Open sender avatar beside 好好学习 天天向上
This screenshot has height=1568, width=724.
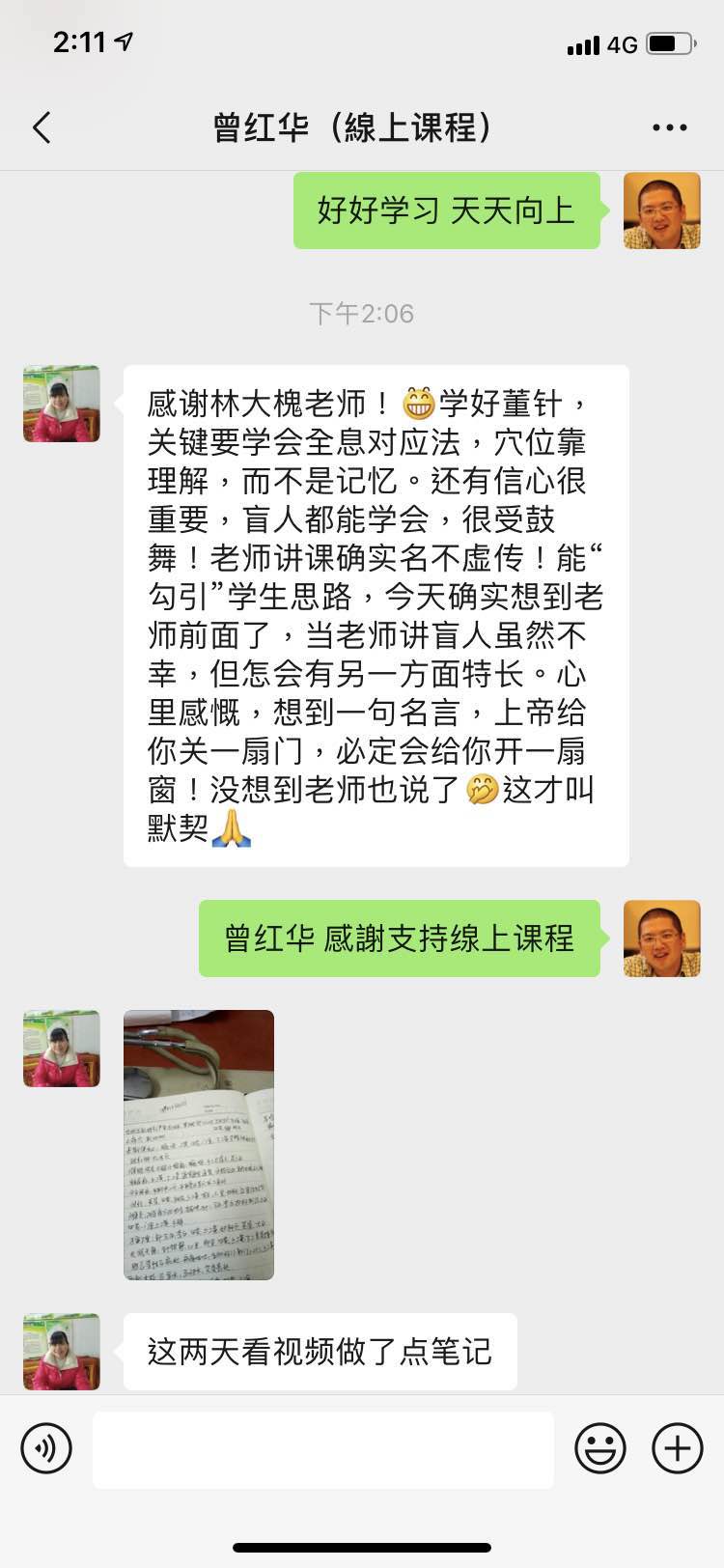(x=662, y=211)
